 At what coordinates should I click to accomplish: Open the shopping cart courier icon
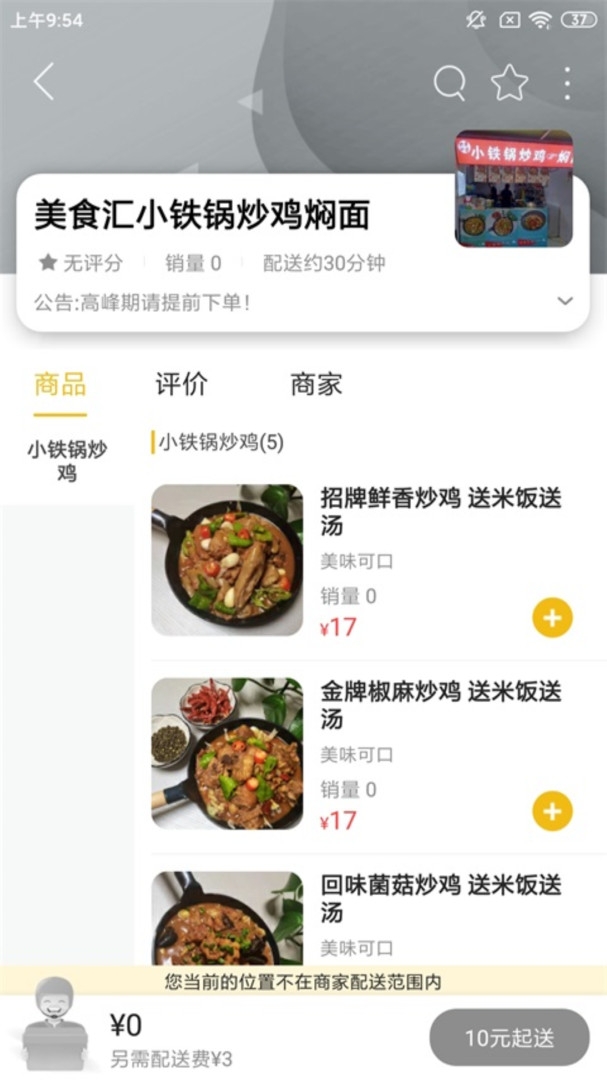coord(54,1022)
